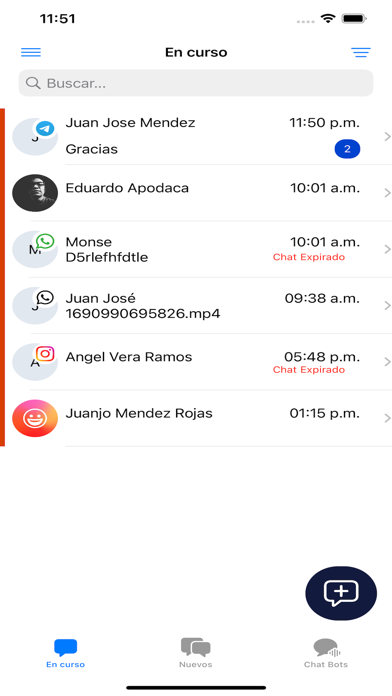Tap the Buscar search field
This screenshot has width=392, height=696.
click(196, 83)
